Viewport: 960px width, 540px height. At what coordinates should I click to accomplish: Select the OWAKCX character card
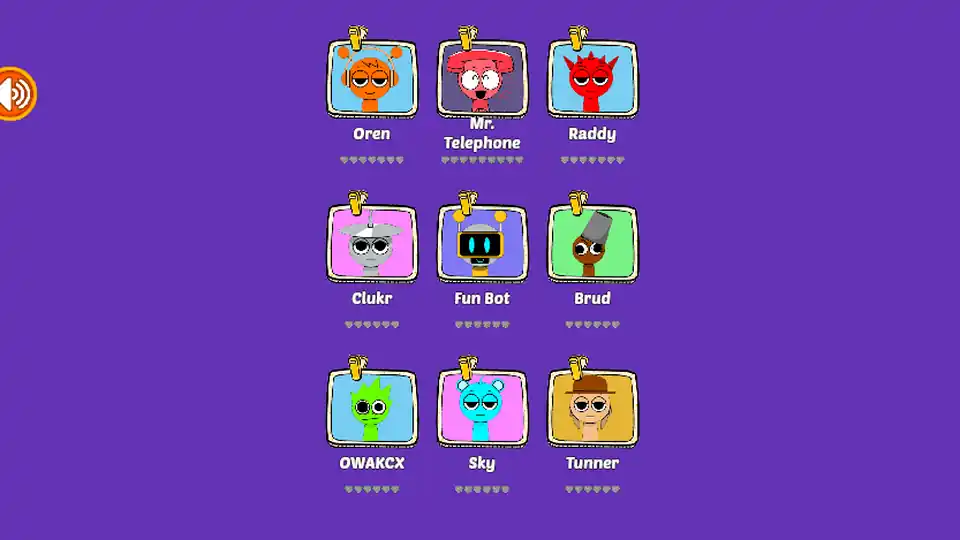372,408
